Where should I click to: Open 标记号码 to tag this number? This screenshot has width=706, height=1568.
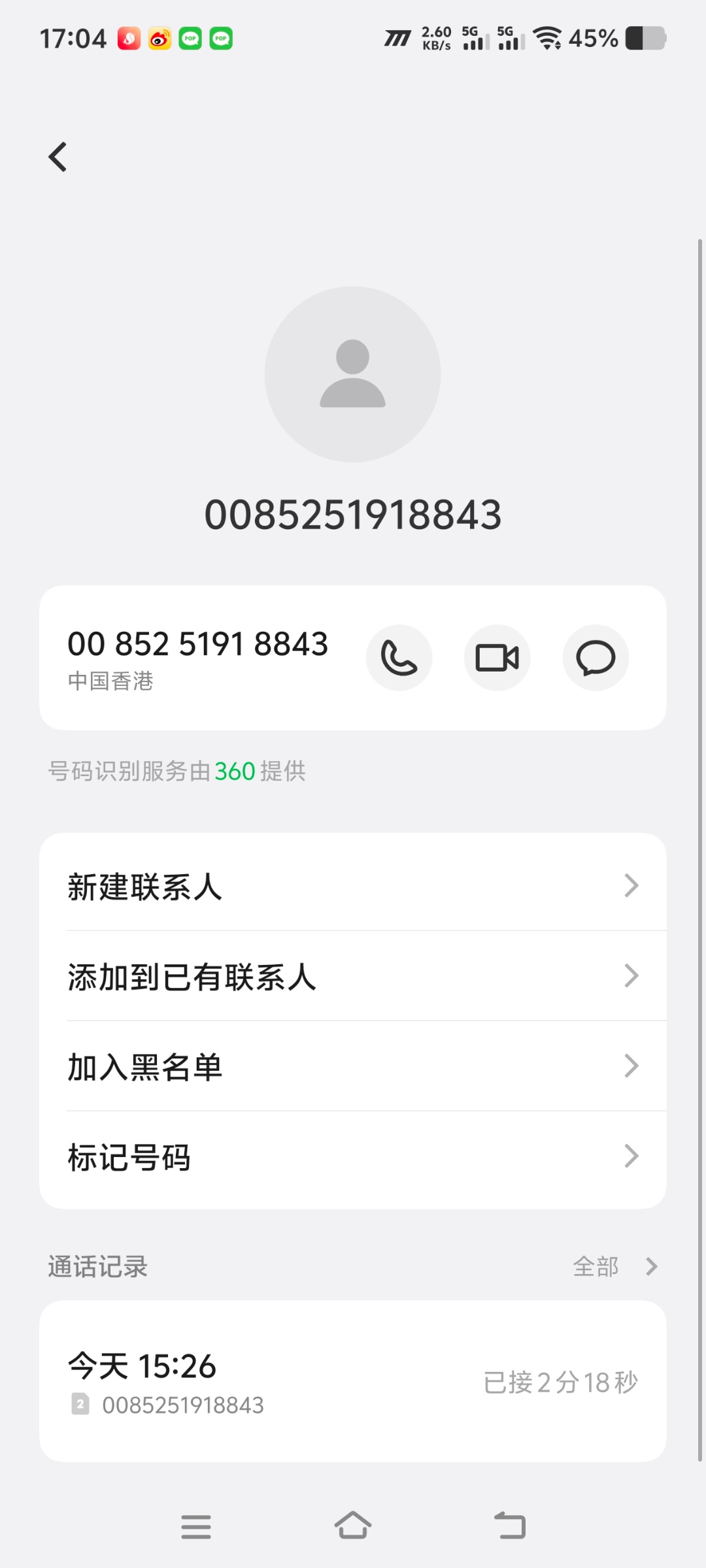click(x=353, y=1156)
